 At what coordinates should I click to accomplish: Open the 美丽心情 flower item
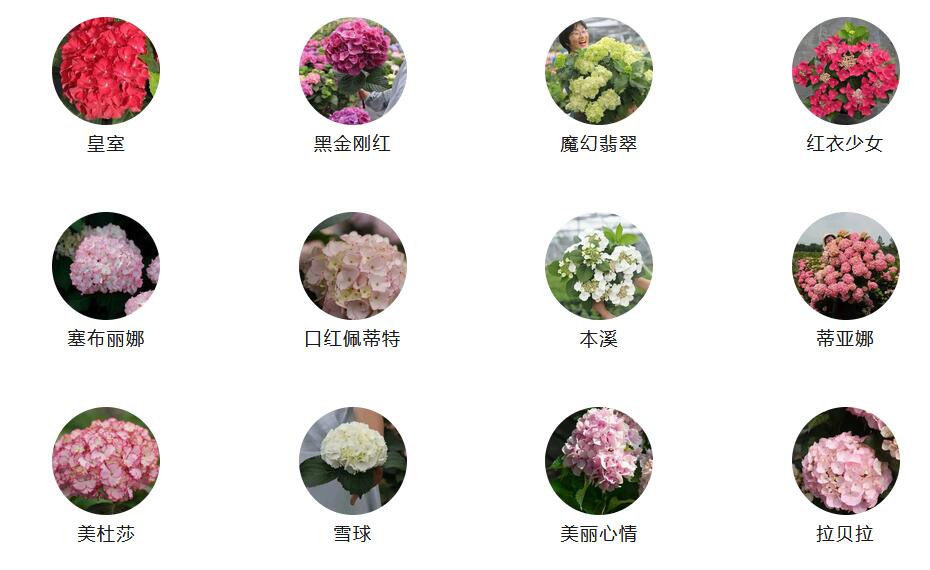point(598,460)
